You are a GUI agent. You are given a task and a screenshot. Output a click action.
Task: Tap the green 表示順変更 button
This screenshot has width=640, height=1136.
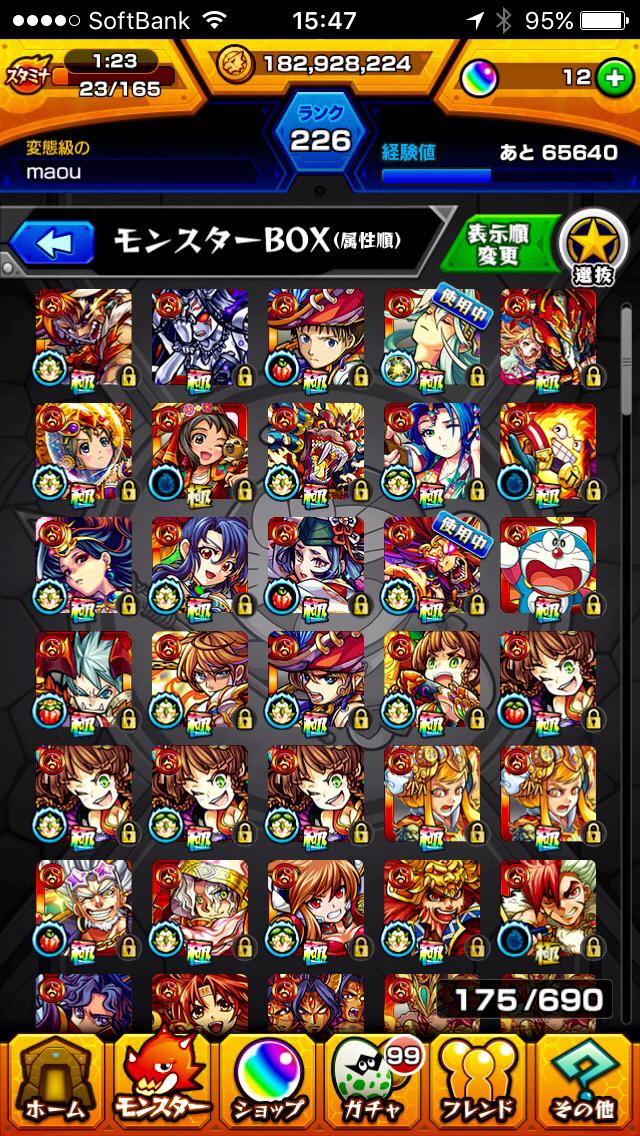497,241
